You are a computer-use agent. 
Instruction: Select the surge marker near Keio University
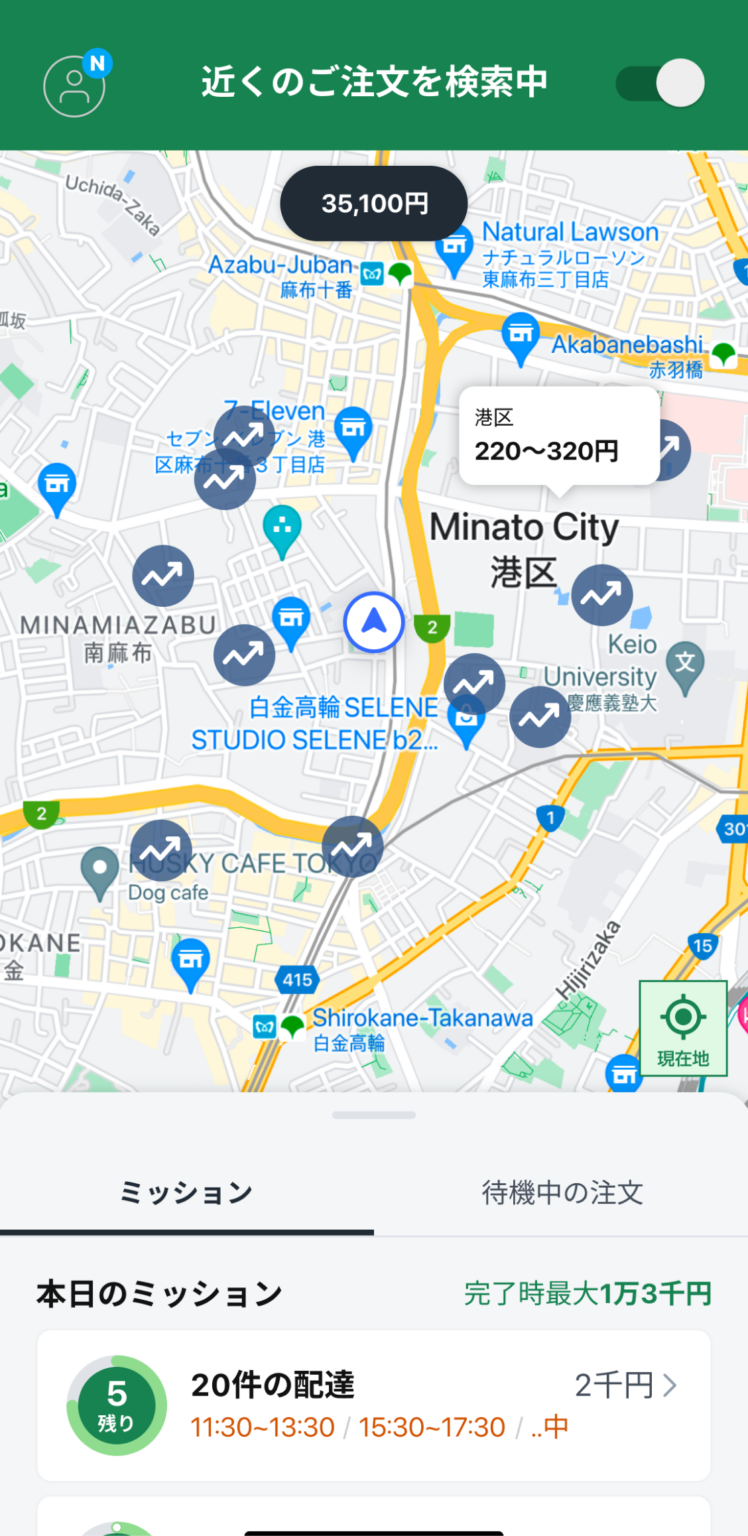click(601, 596)
